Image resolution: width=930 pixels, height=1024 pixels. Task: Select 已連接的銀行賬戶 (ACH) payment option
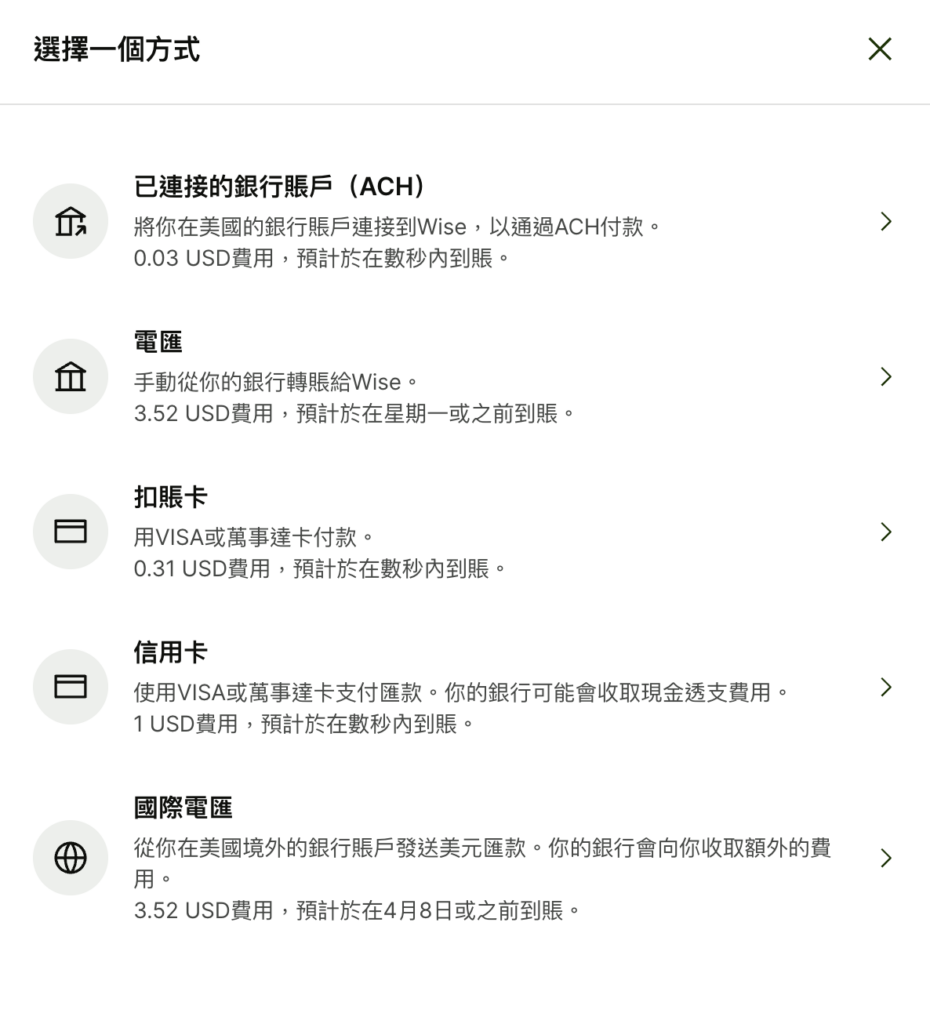click(x=464, y=222)
